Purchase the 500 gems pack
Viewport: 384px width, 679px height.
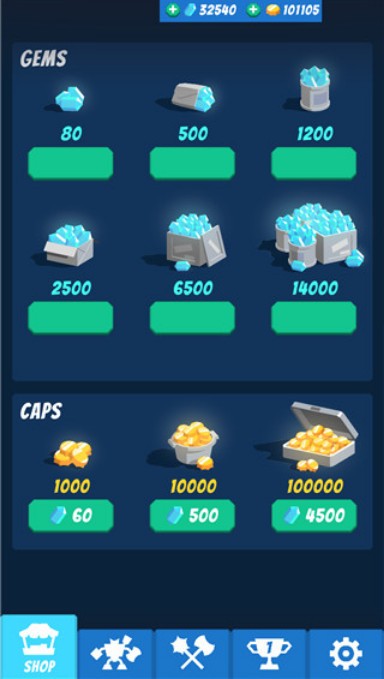tap(192, 163)
